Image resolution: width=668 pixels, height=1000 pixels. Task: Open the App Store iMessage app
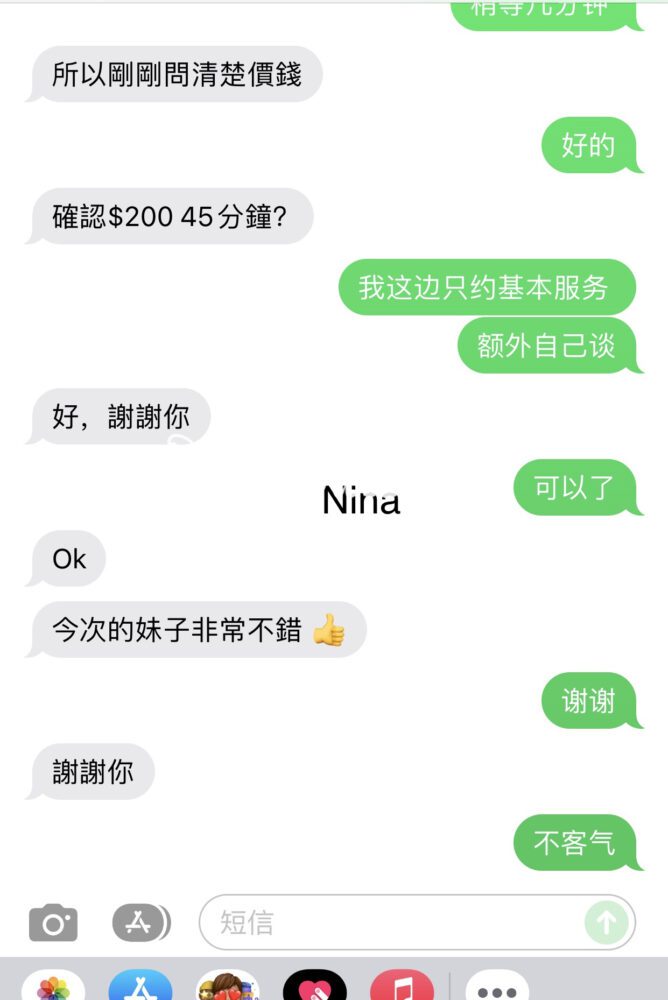140,988
